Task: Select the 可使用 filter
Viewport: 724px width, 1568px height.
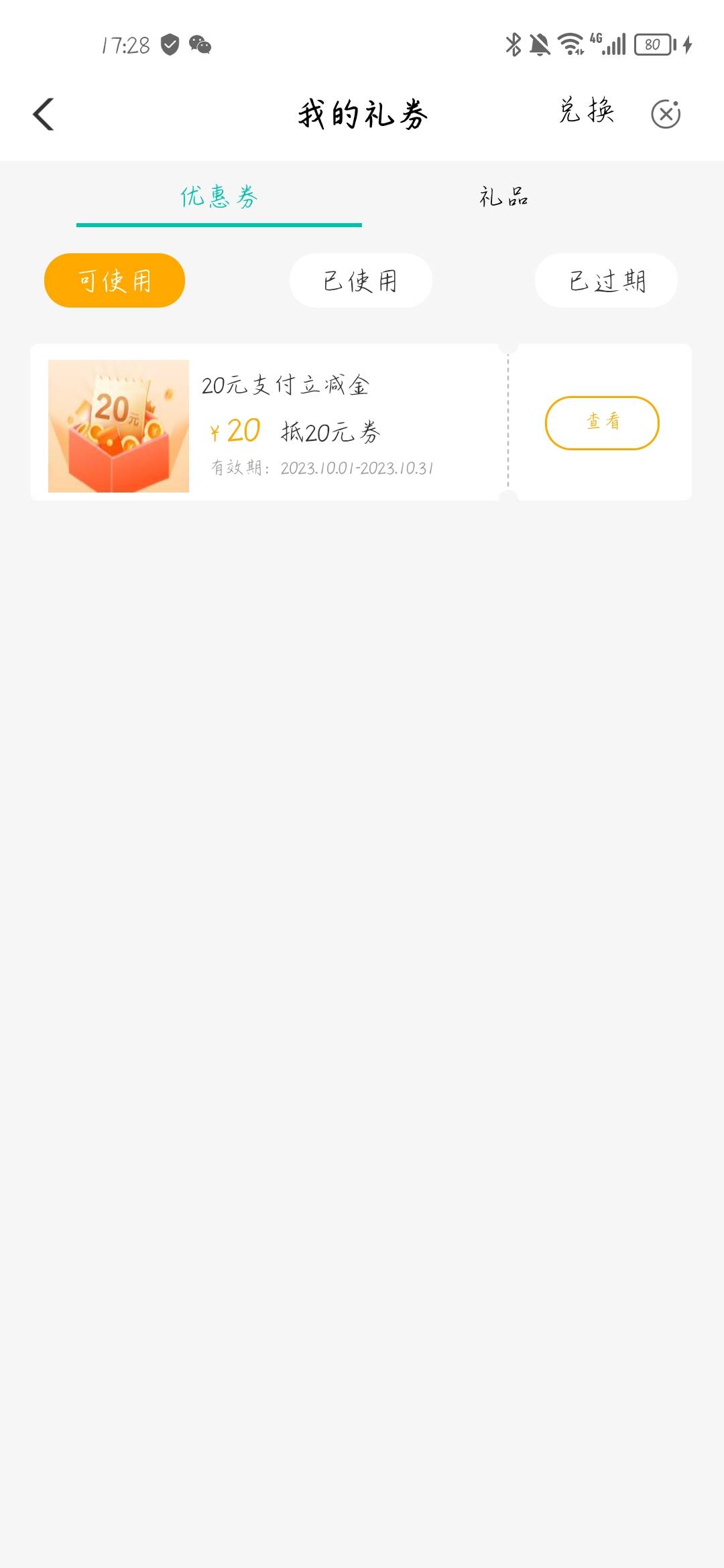Action: [115, 281]
